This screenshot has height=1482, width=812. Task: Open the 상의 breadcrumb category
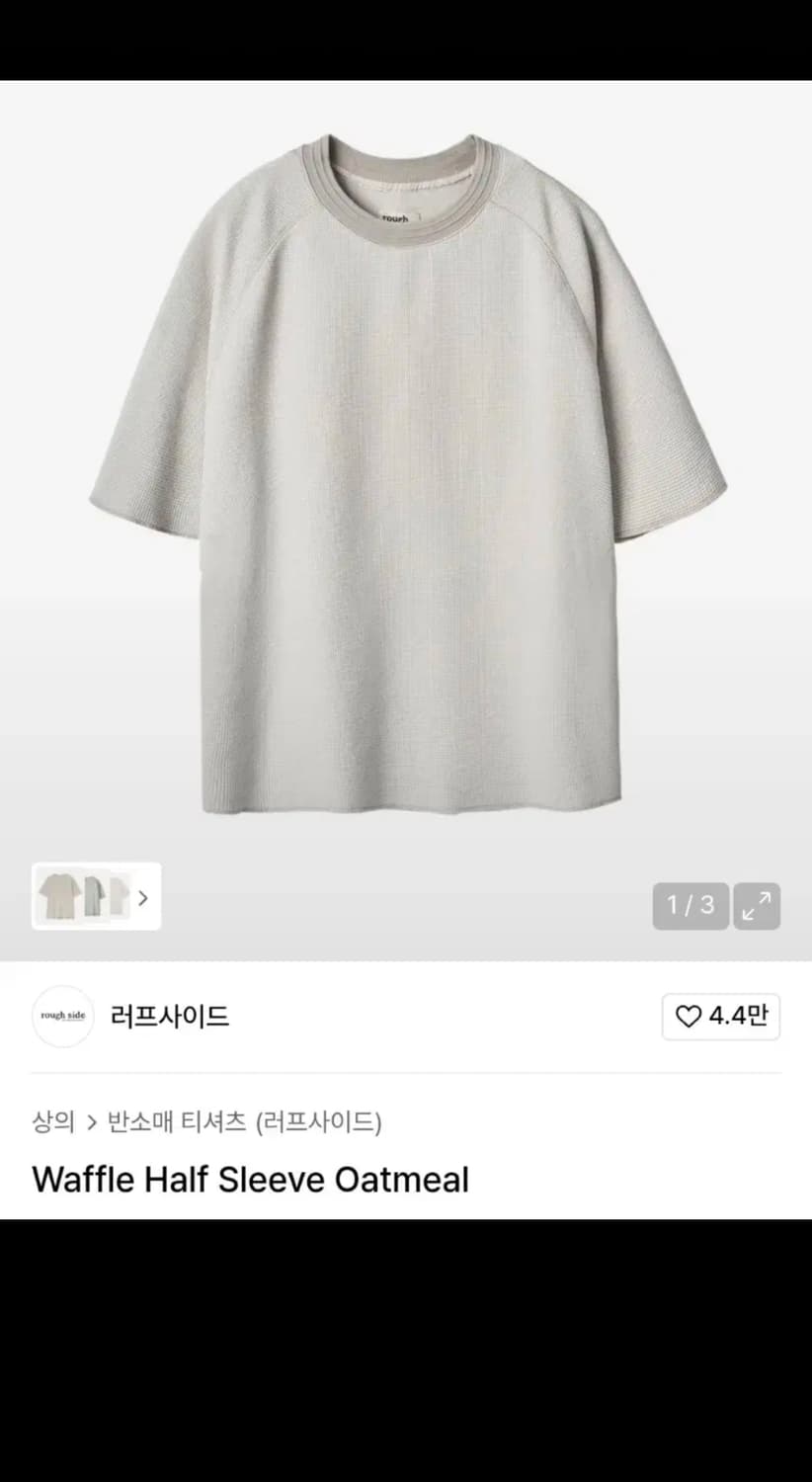54,1122
